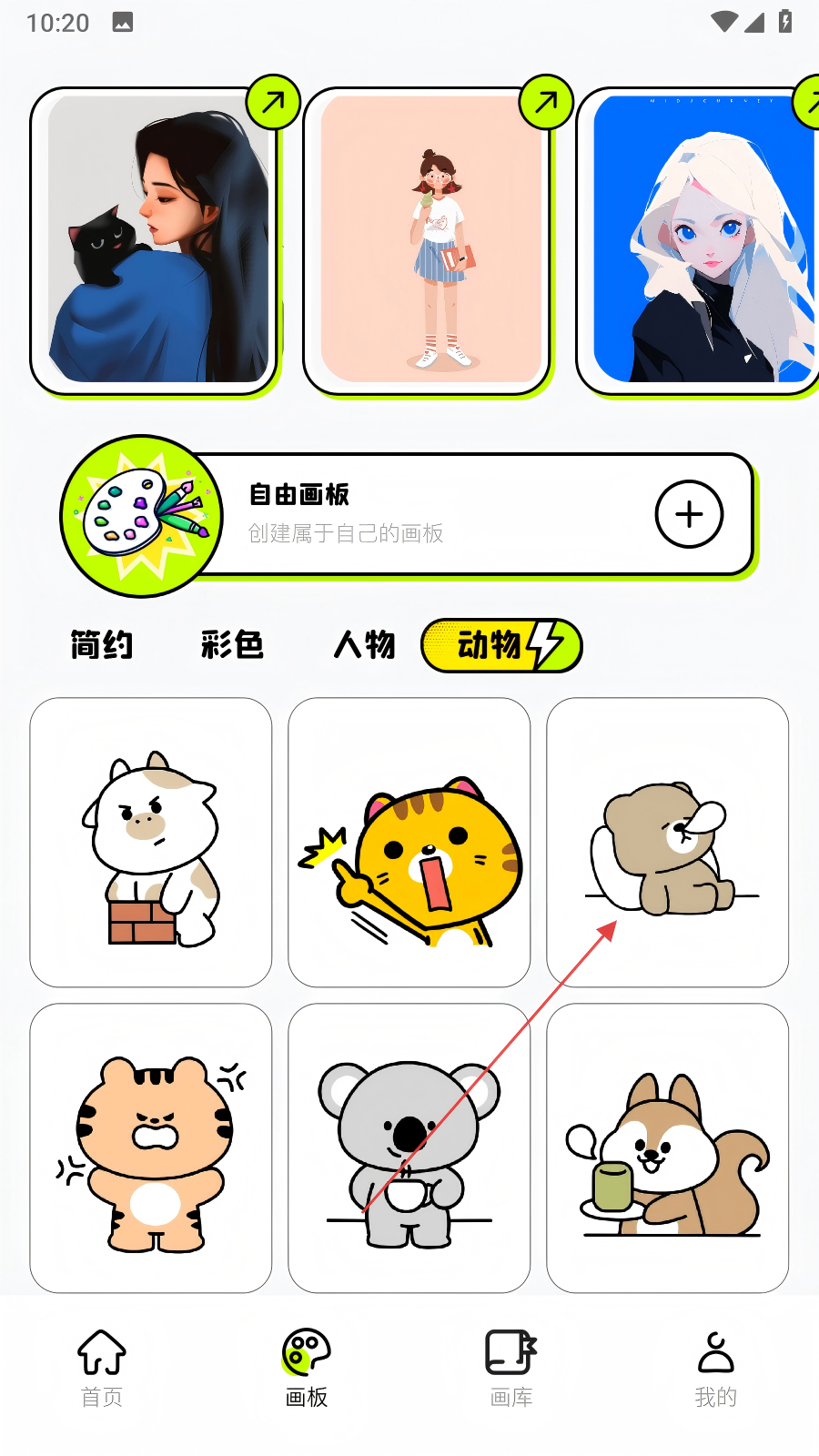Switch to the 简约 category
Image resolution: width=819 pixels, height=1456 pixels.
[102, 645]
